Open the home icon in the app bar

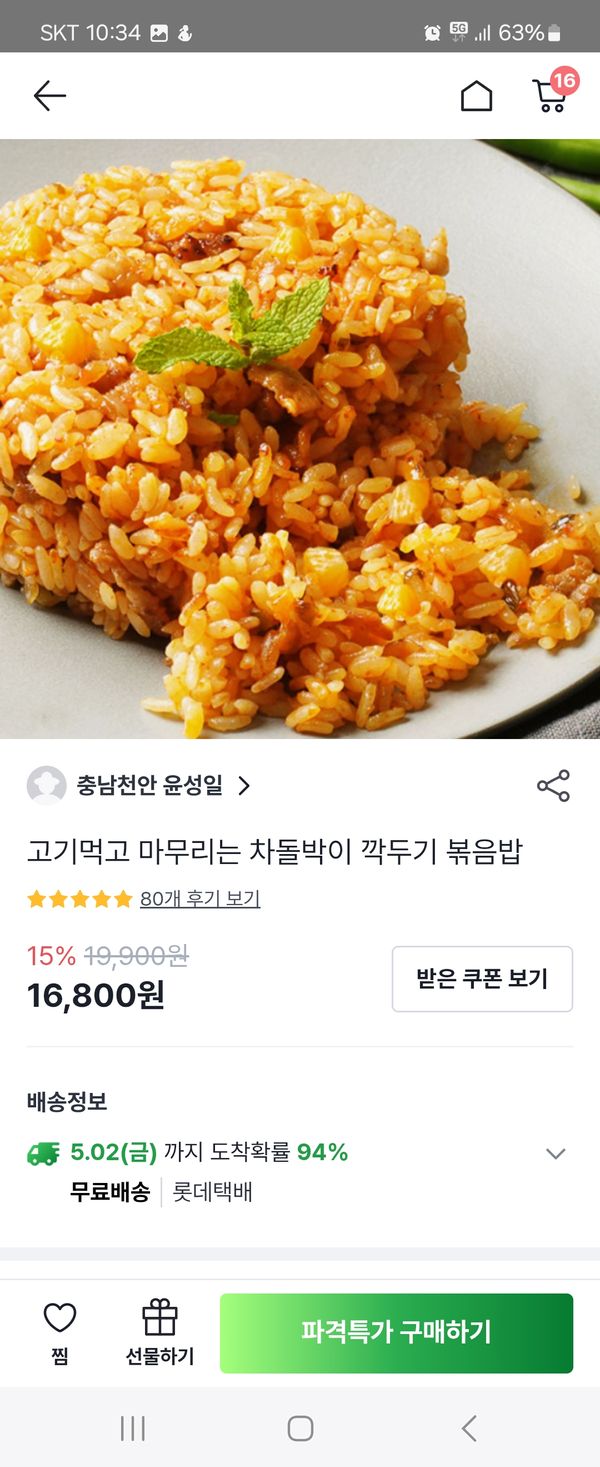point(476,96)
